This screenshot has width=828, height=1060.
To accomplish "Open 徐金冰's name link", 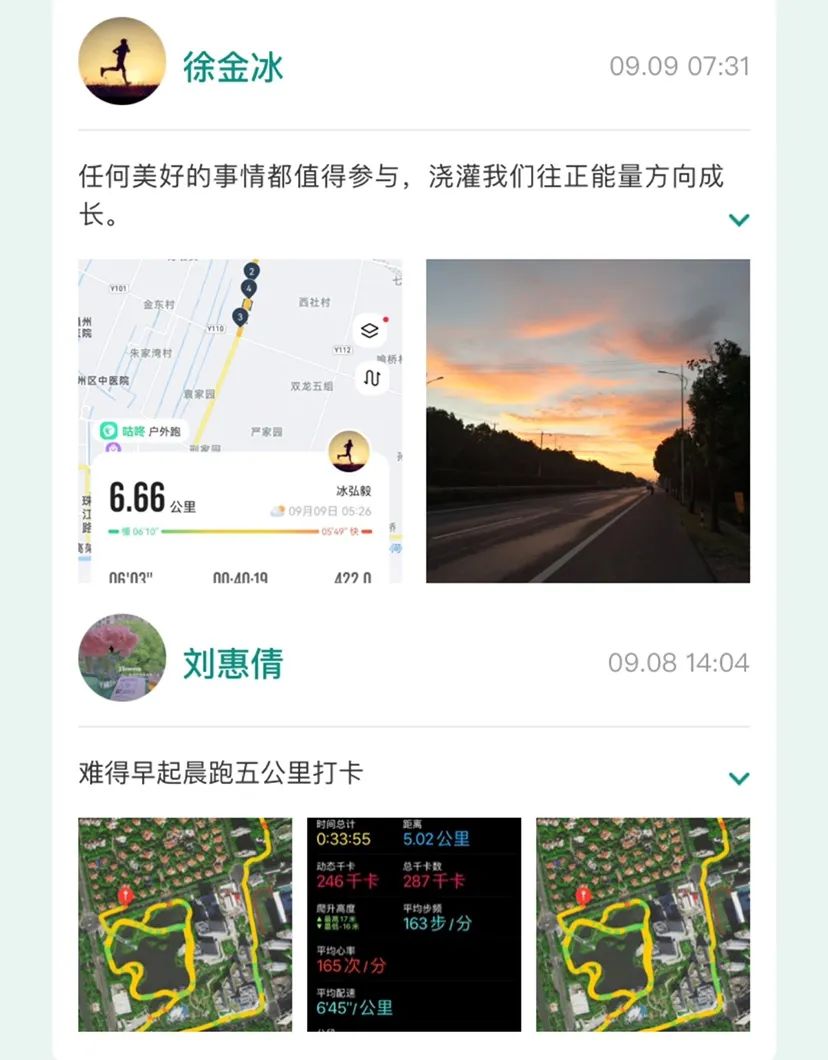I will 233,67.
